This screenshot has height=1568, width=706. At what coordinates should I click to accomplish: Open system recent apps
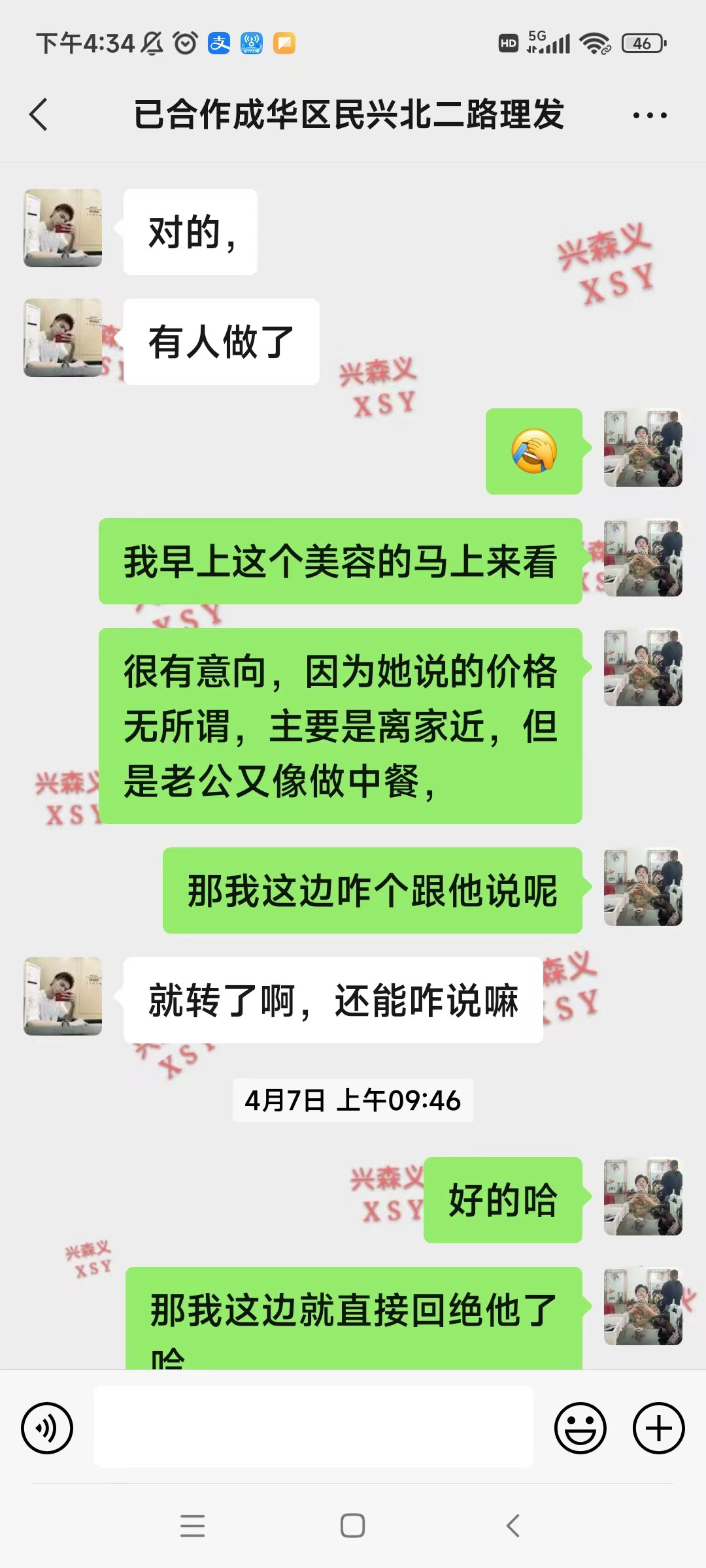click(x=192, y=1526)
